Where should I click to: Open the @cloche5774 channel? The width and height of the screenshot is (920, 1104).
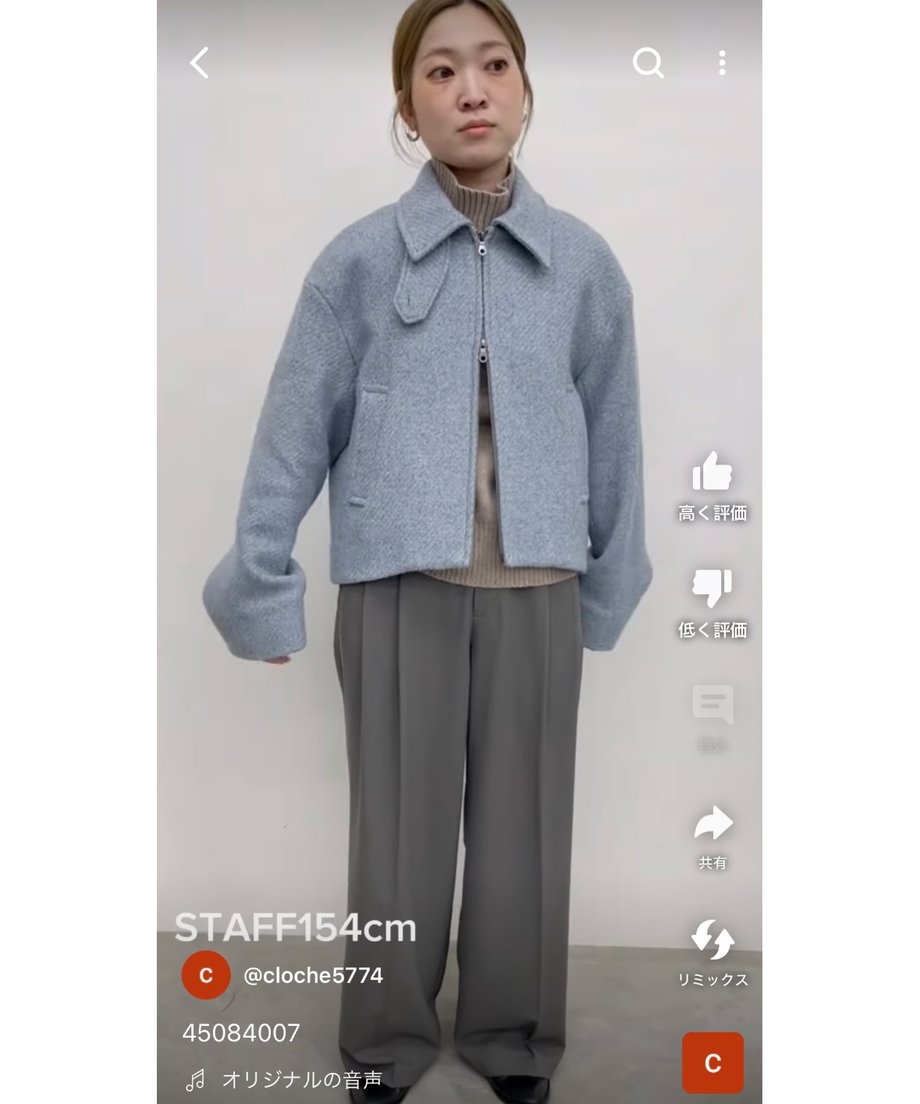(312, 976)
